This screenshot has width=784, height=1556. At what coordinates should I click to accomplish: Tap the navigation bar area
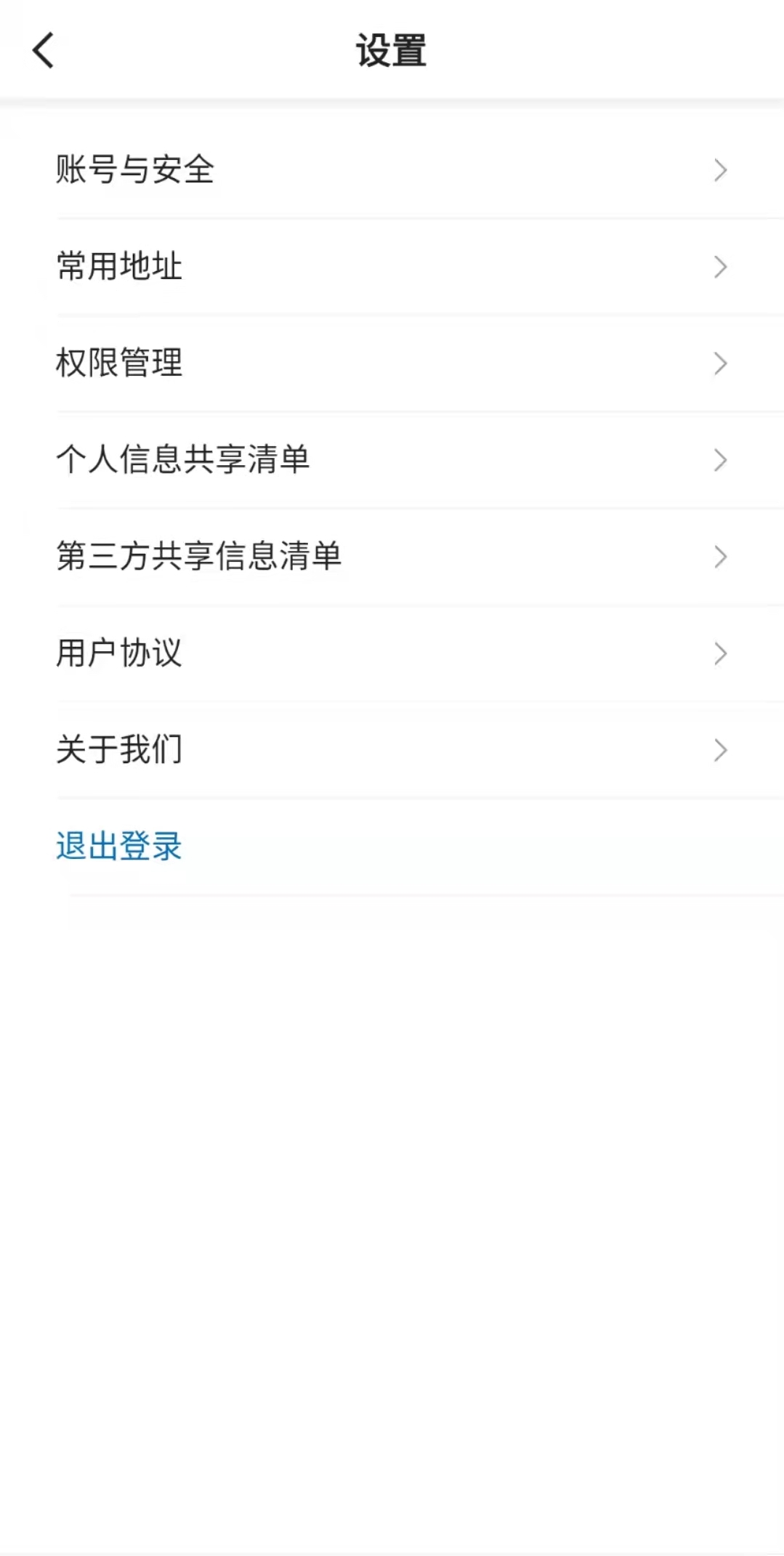[392, 49]
